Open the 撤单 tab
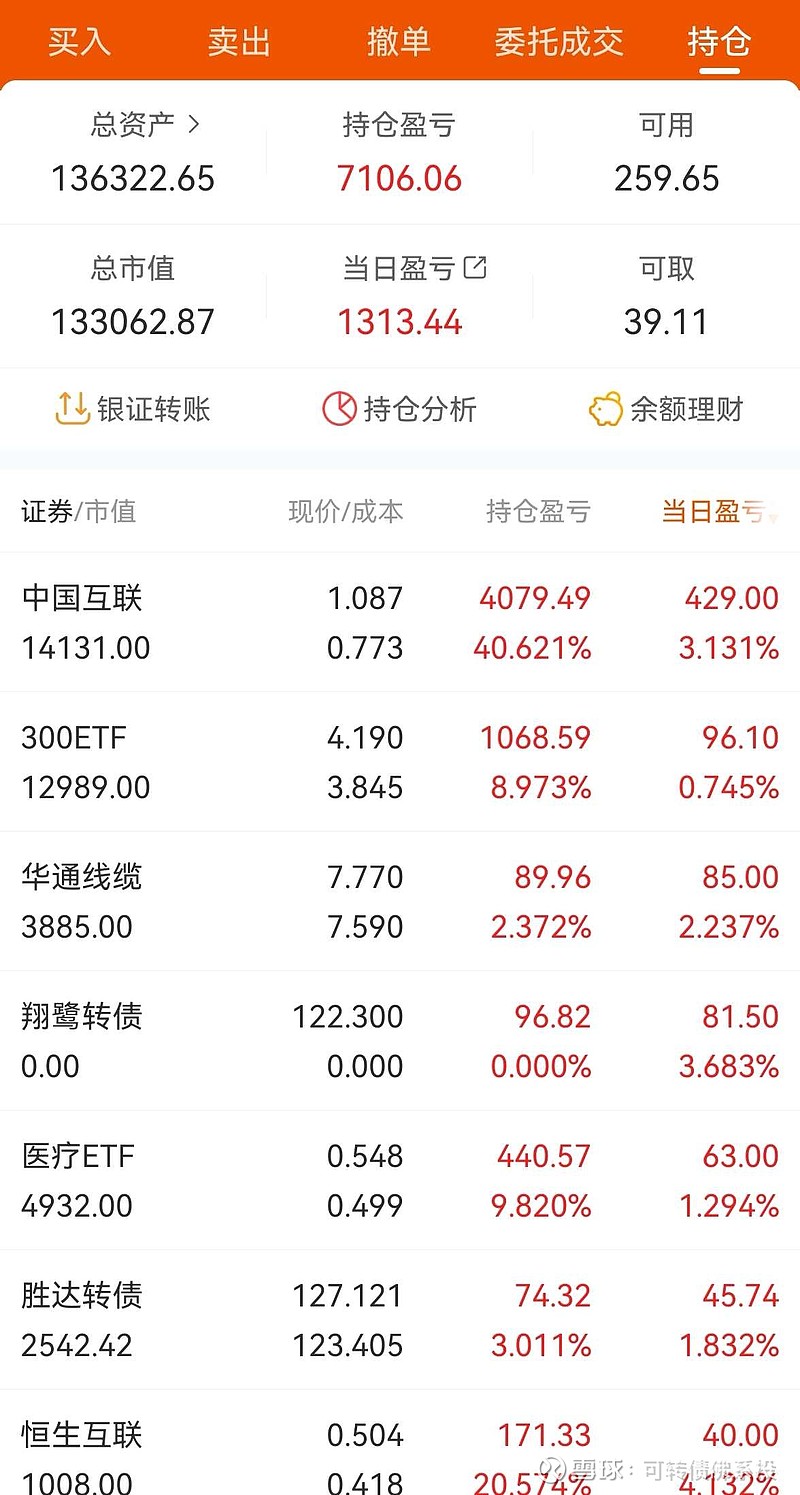Viewport: 800px width, 1495px height. 398,42
